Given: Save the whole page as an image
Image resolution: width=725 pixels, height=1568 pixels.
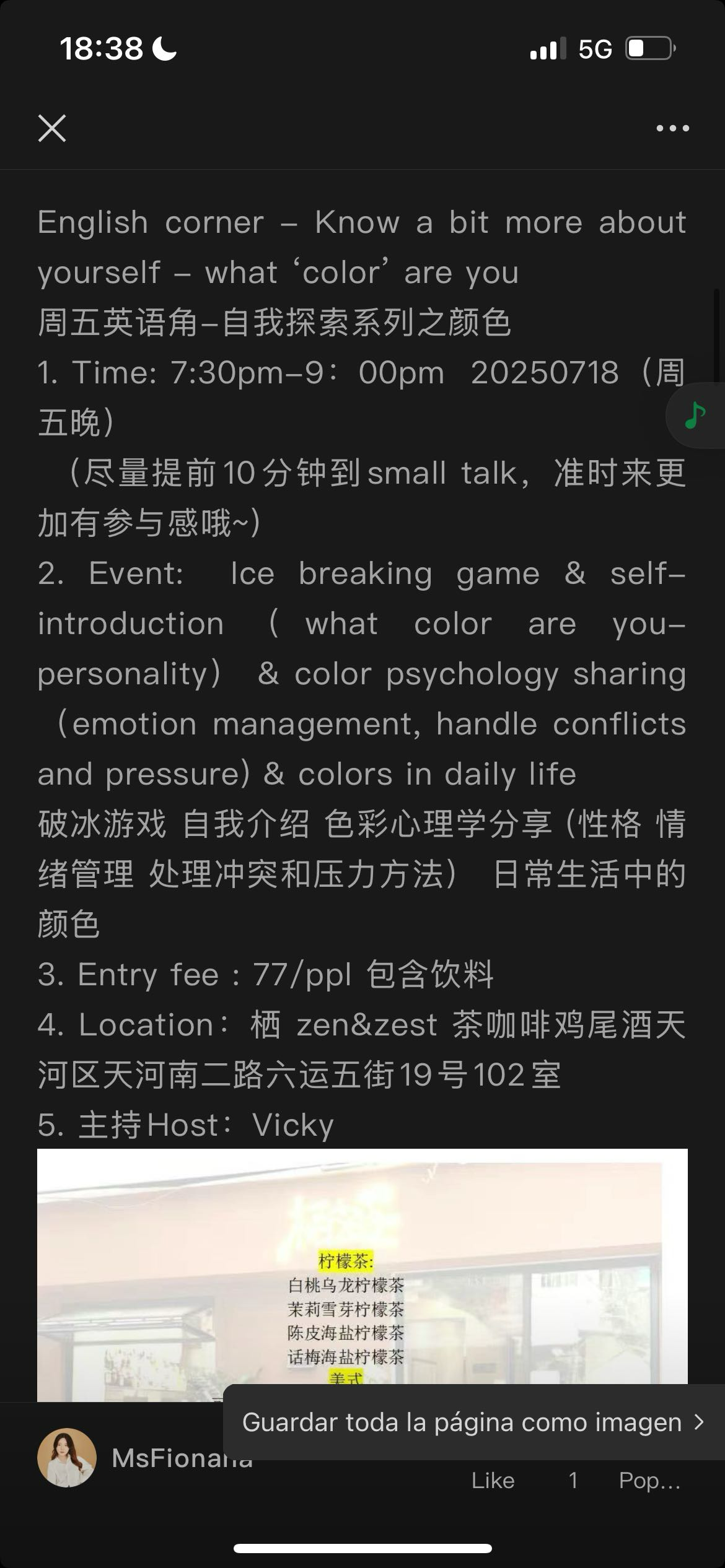Looking at the screenshot, I should click(473, 1422).
